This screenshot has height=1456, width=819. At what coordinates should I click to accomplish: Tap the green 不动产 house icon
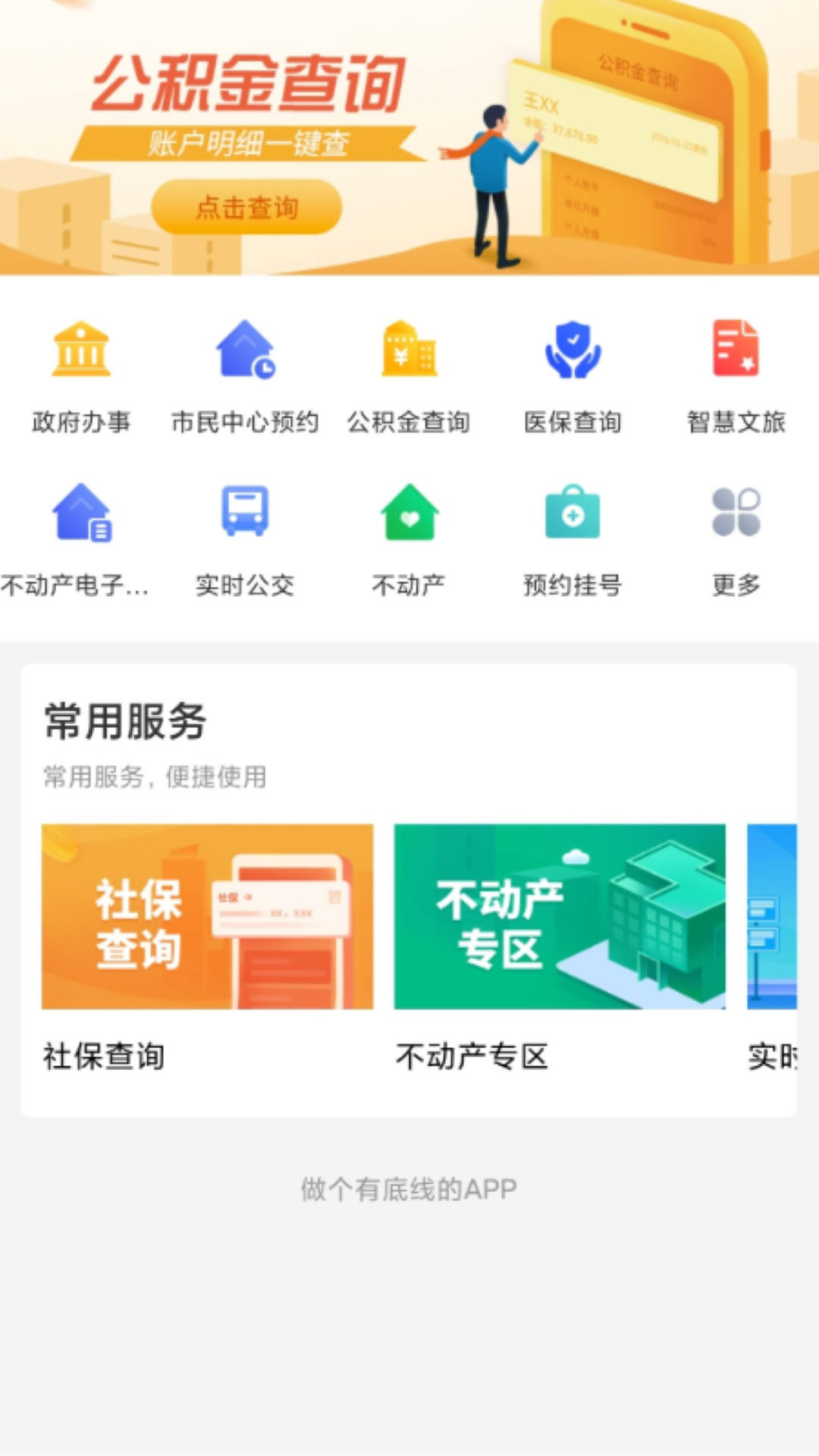pyautogui.click(x=409, y=514)
